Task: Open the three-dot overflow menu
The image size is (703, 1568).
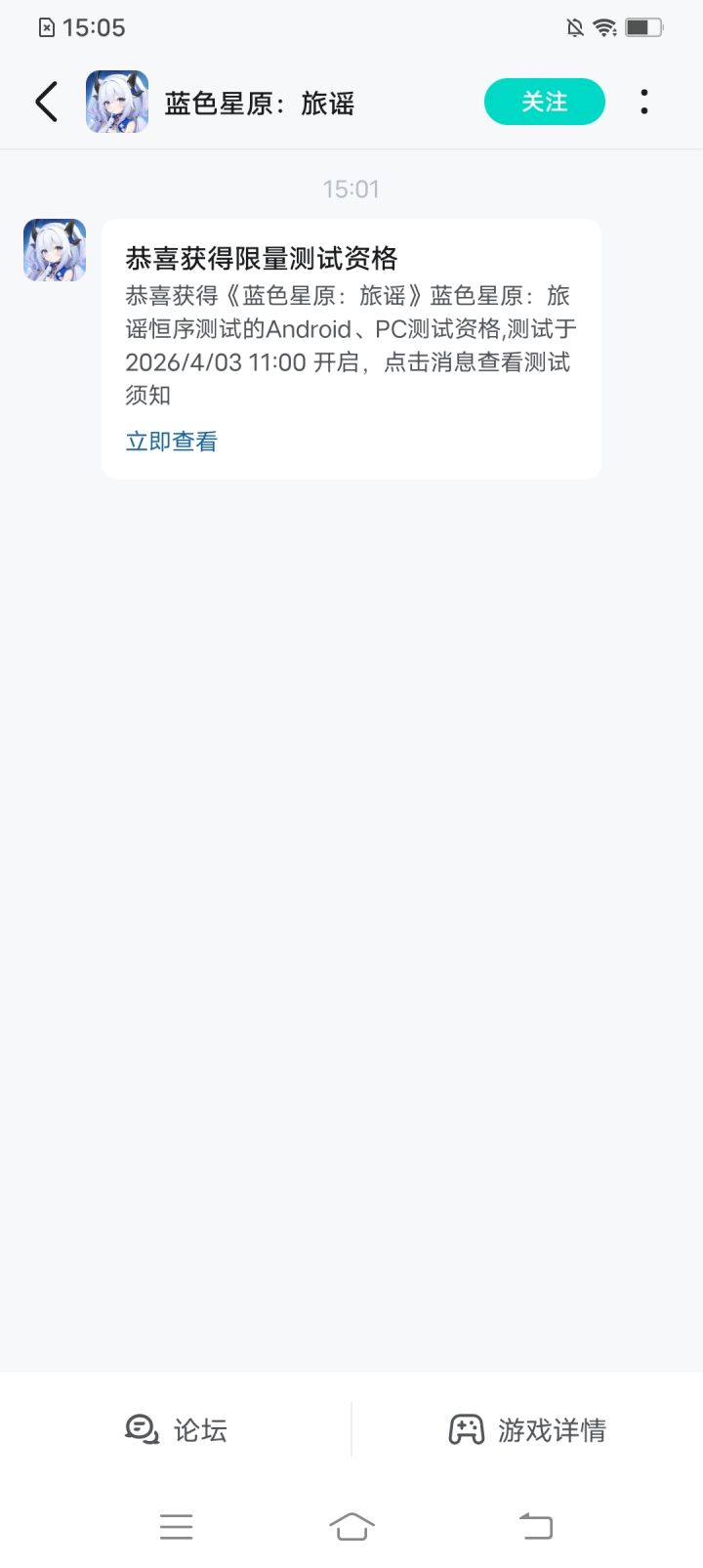Action: tap(643, 101)
